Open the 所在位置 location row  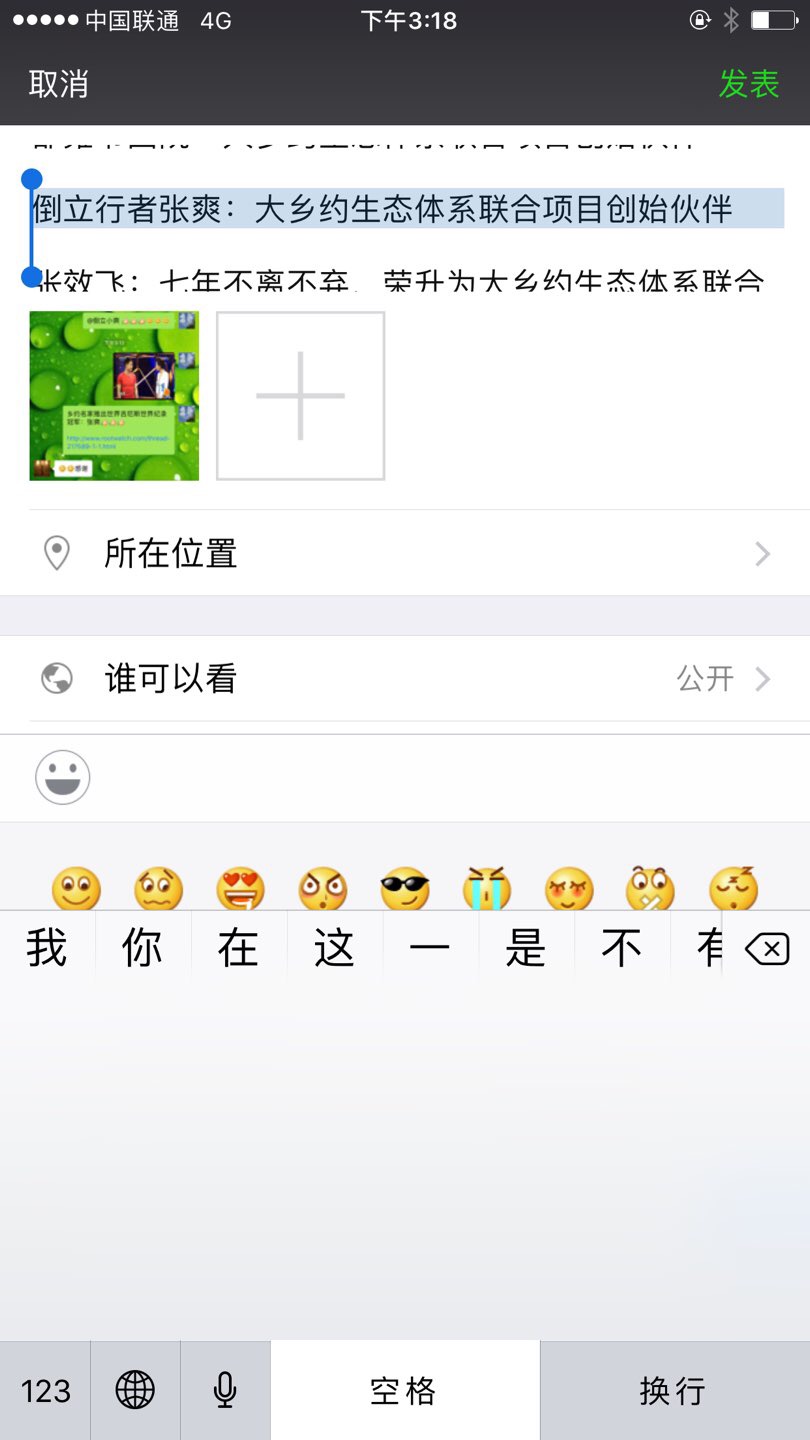click(405, 553)
